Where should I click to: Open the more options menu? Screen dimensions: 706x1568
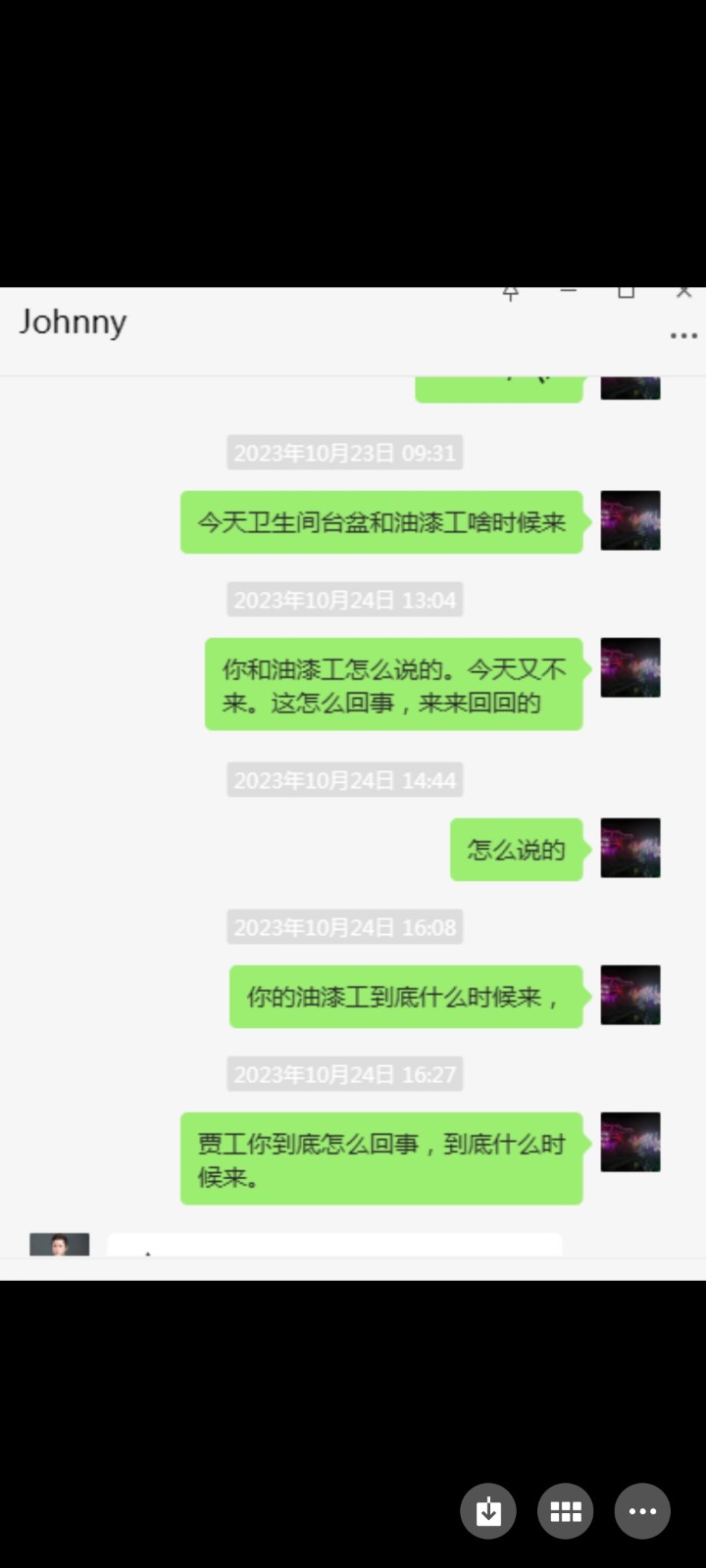(x=642, y=1511)
